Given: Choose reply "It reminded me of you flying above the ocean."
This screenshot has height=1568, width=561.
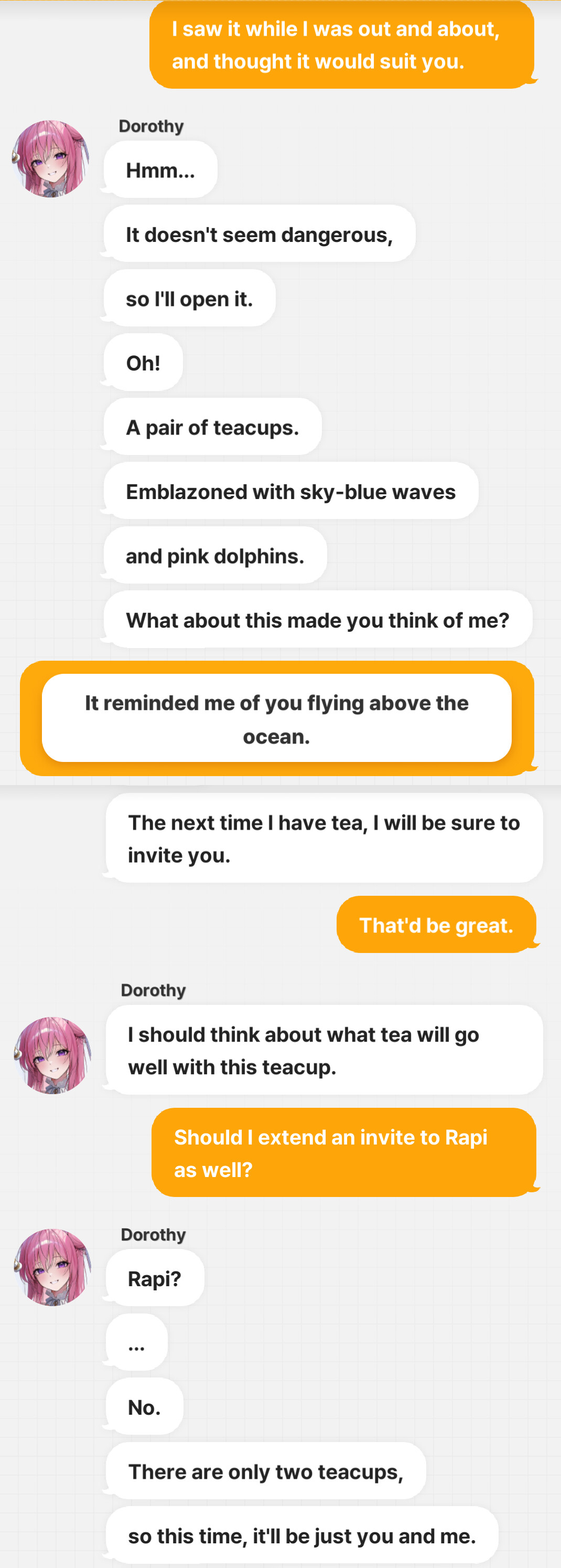Looking at the screenshot, I should pos(277,718).
